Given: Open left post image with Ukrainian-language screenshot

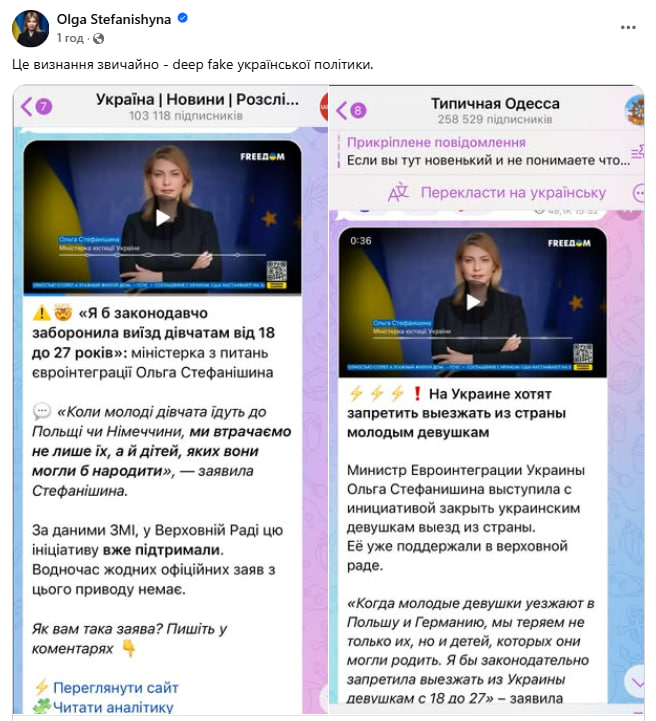Looking at the screenshot, I should [168, 400].
